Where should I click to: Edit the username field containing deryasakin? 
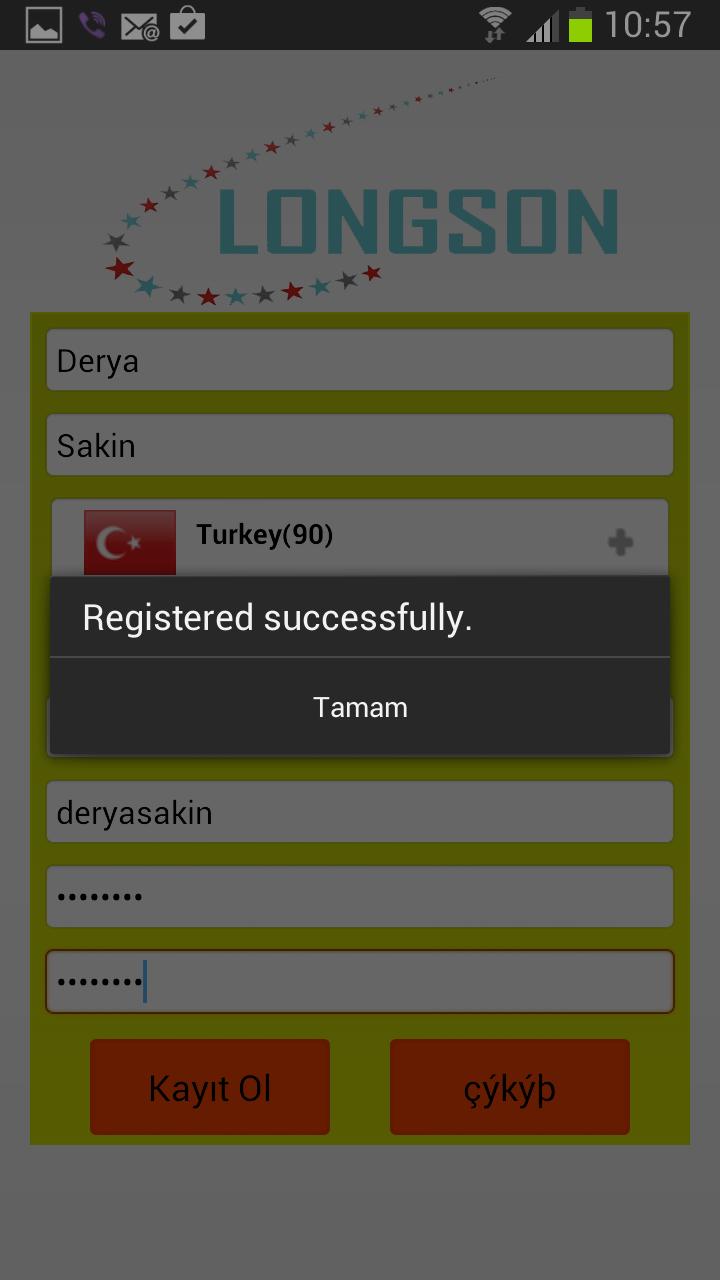360,812
